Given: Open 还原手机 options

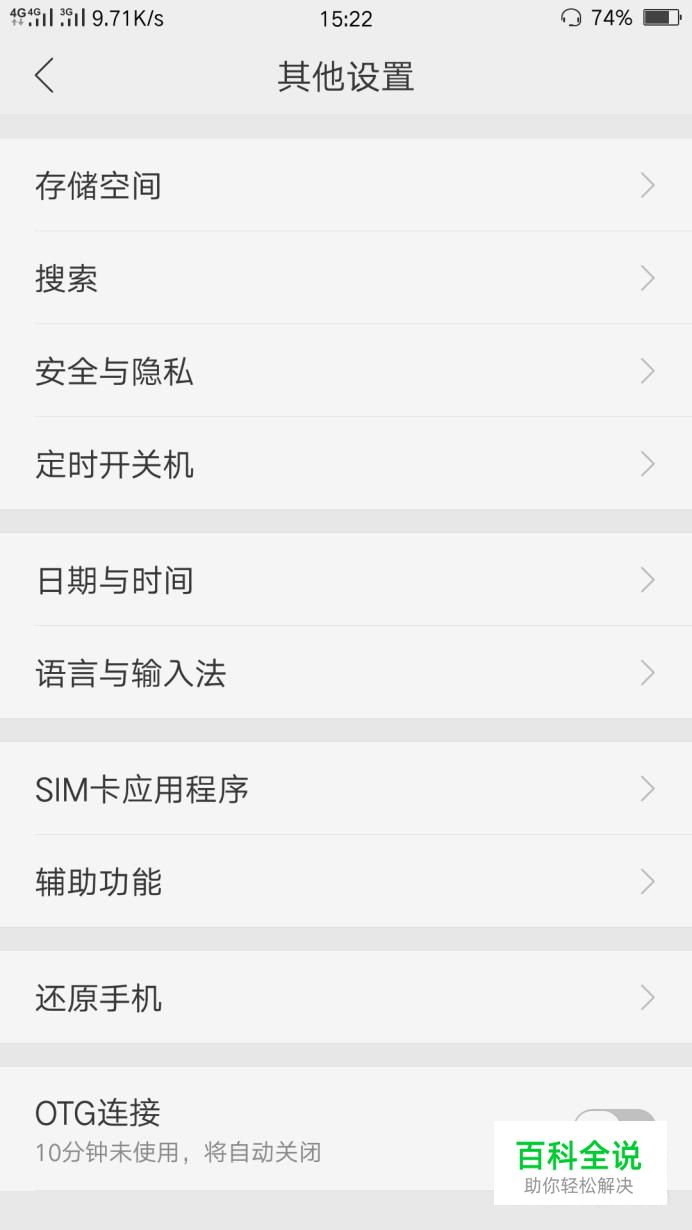Looking at the screenshot, I should pyautogui.click(x=346, y=998).
